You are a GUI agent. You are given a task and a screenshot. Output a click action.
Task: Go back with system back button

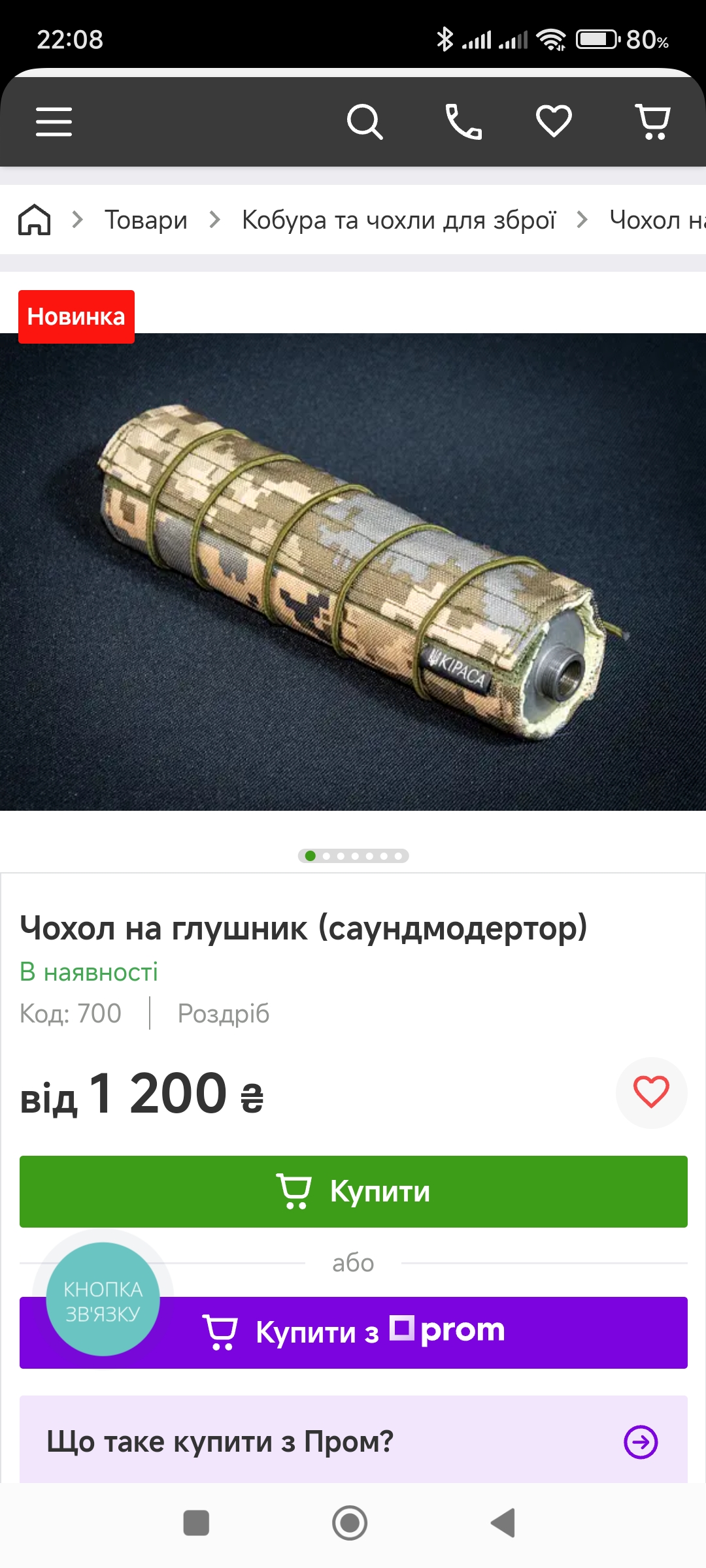click(503, 1523)
